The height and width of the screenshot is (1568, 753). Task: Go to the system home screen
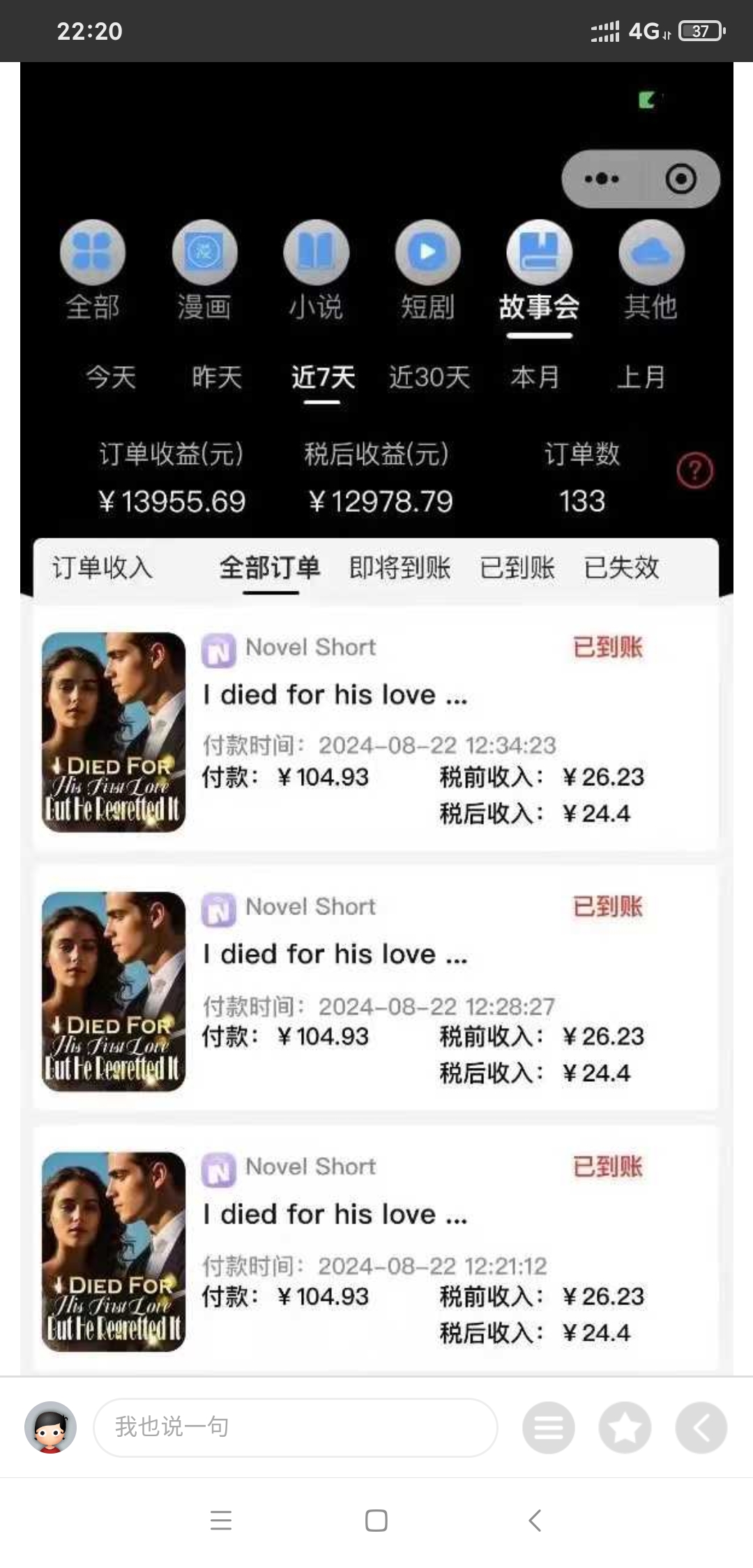(x=376, y=1520)
